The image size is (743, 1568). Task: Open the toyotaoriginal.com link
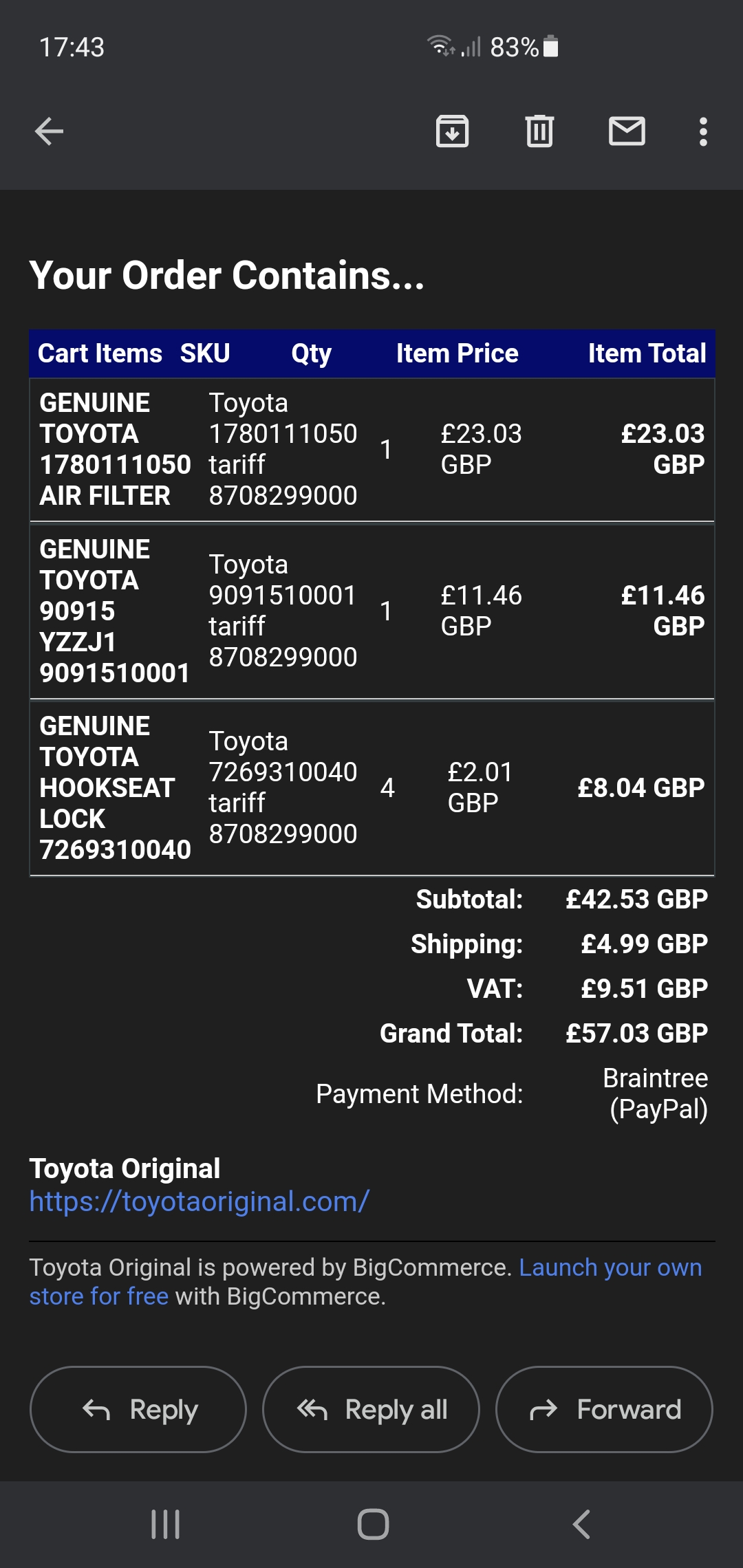pyautogui.click(x=200, y=1201)
